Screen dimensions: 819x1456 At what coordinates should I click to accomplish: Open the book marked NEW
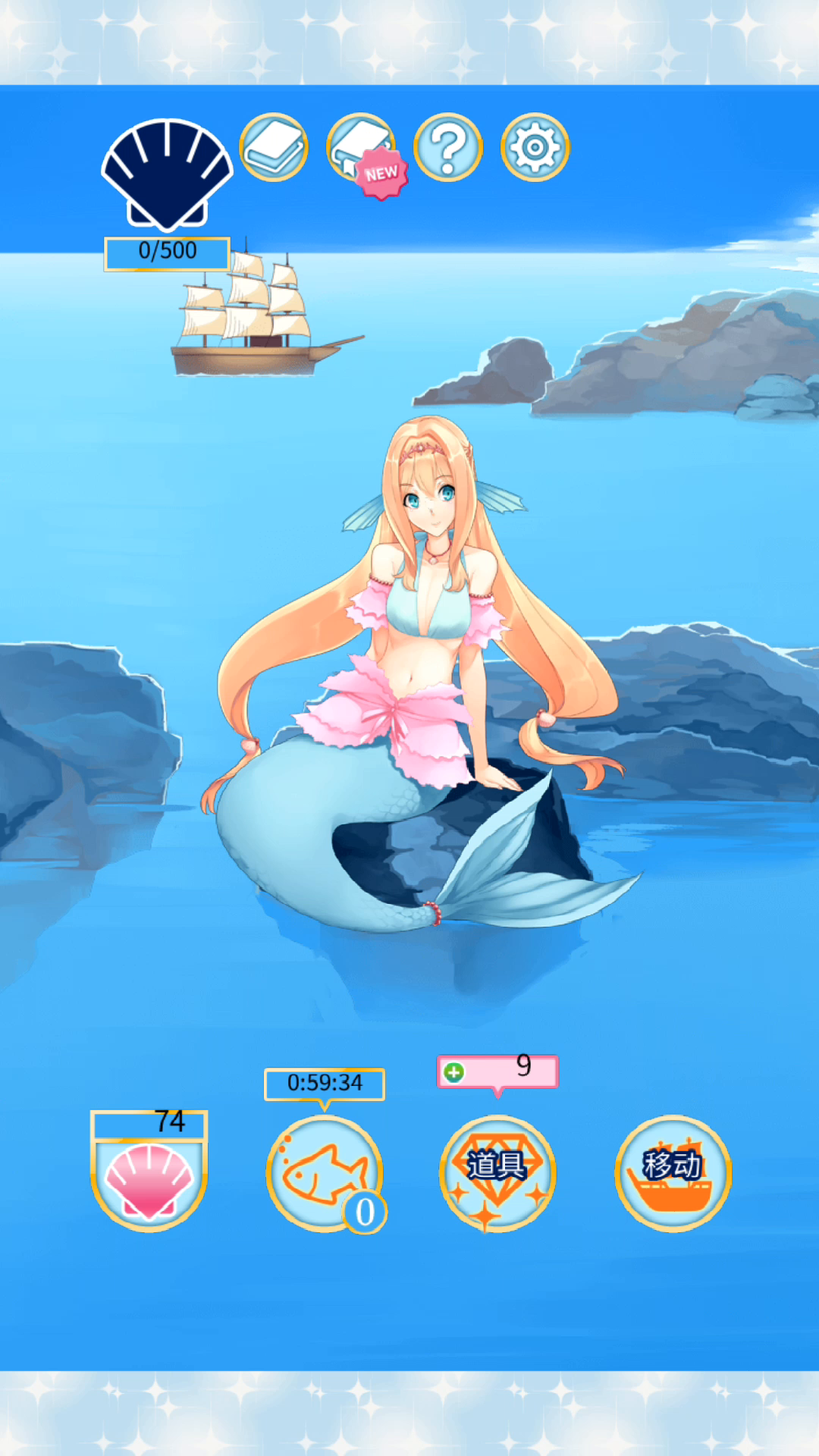pos(363,152)
